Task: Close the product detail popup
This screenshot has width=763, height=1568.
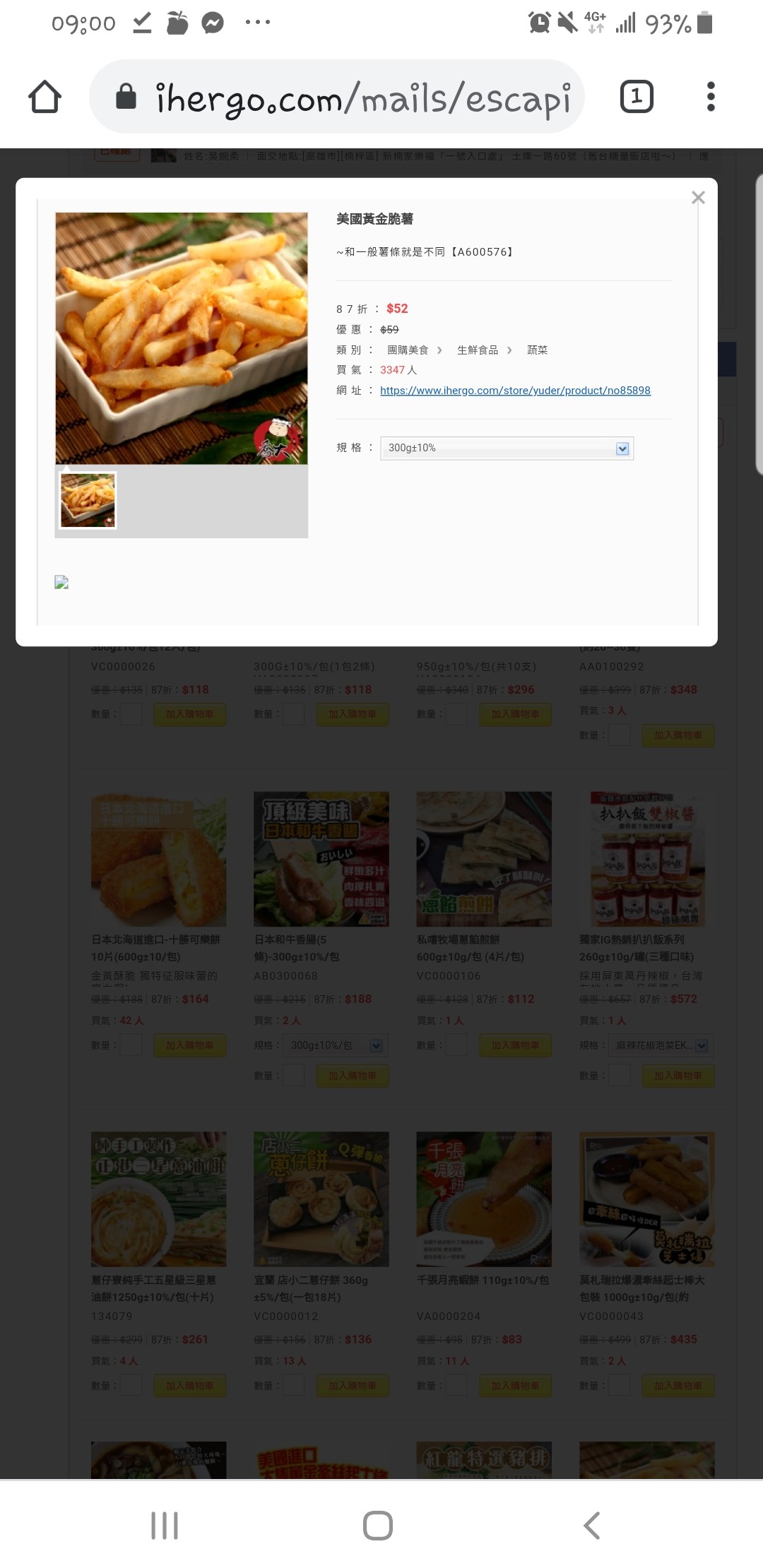Action: pyautogui.click(x=698, y=198)
